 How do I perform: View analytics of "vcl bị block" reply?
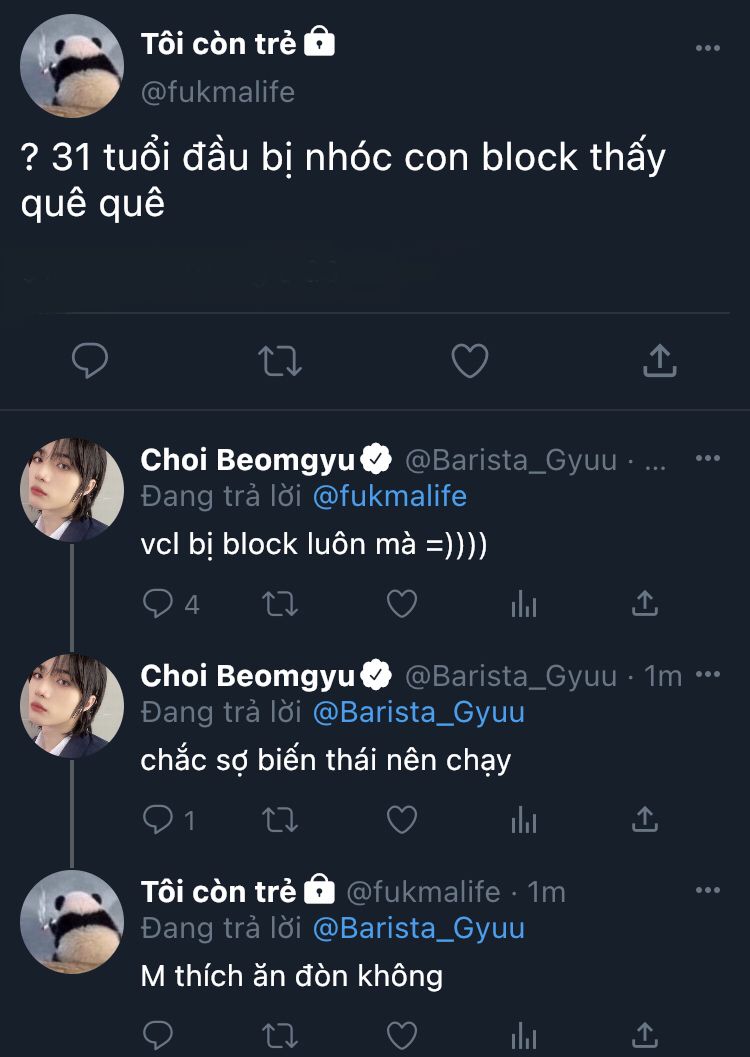(x=524, y=603)
